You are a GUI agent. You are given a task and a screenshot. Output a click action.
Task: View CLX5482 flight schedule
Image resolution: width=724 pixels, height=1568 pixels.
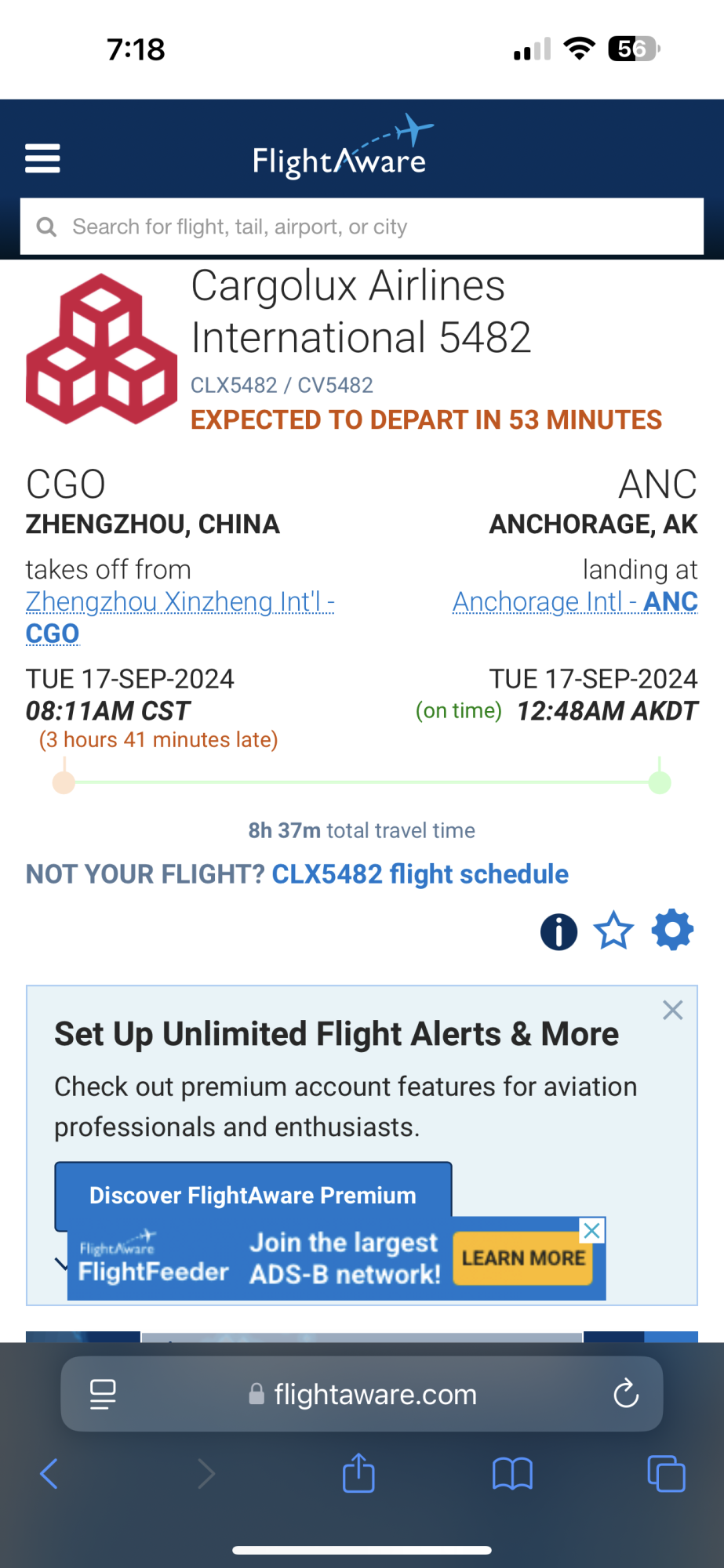point(420,874)
